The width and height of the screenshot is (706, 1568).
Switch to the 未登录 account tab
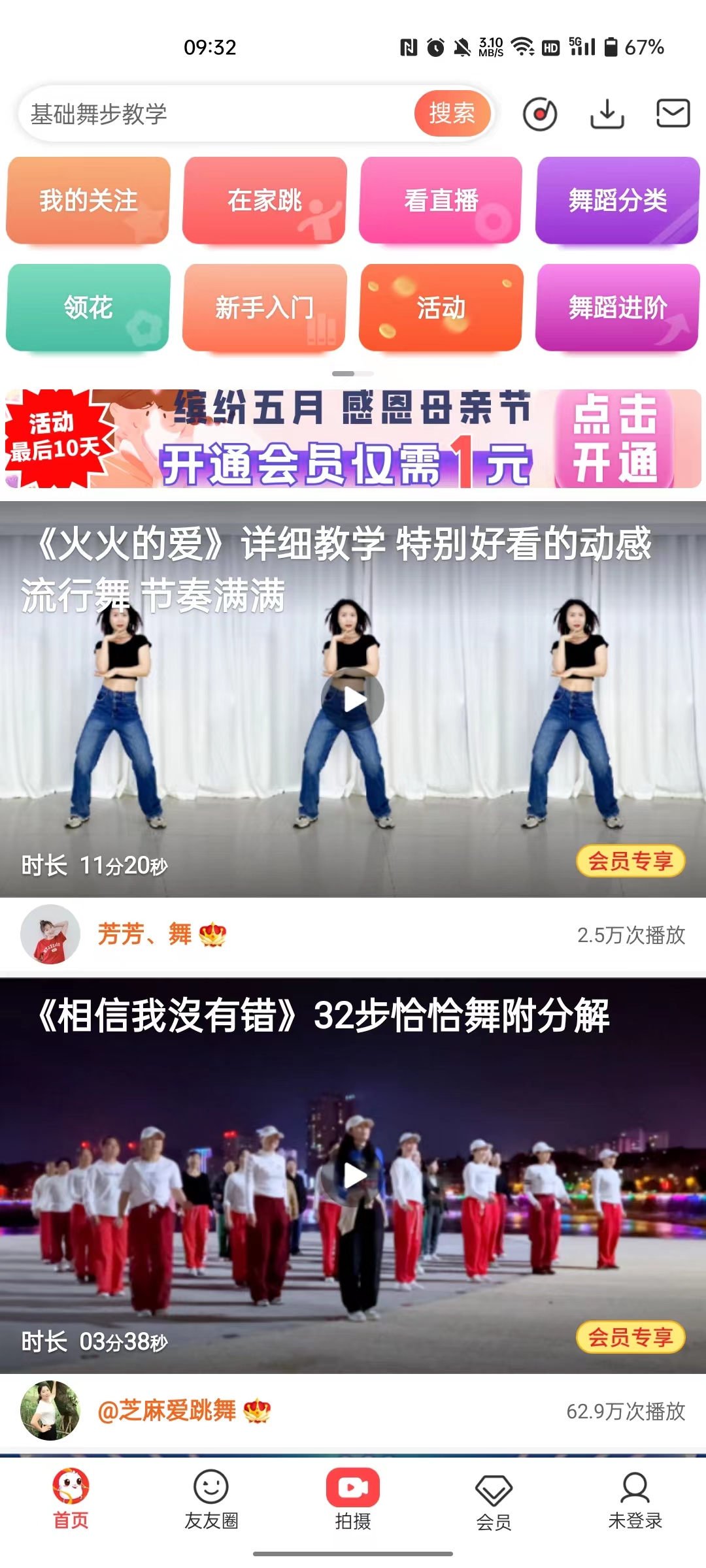coord(635,1500)
